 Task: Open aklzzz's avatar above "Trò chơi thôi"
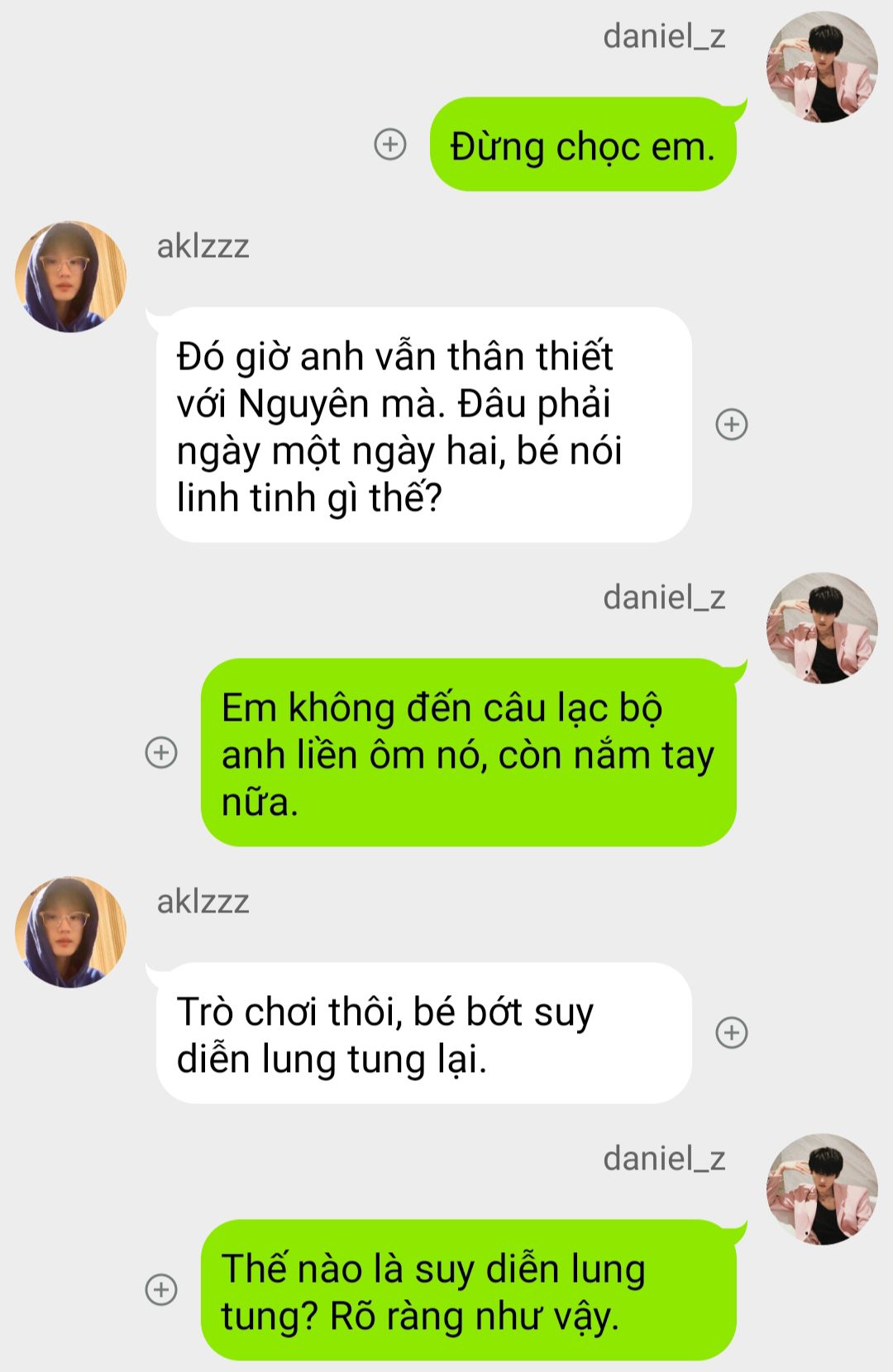pos(71,931)
